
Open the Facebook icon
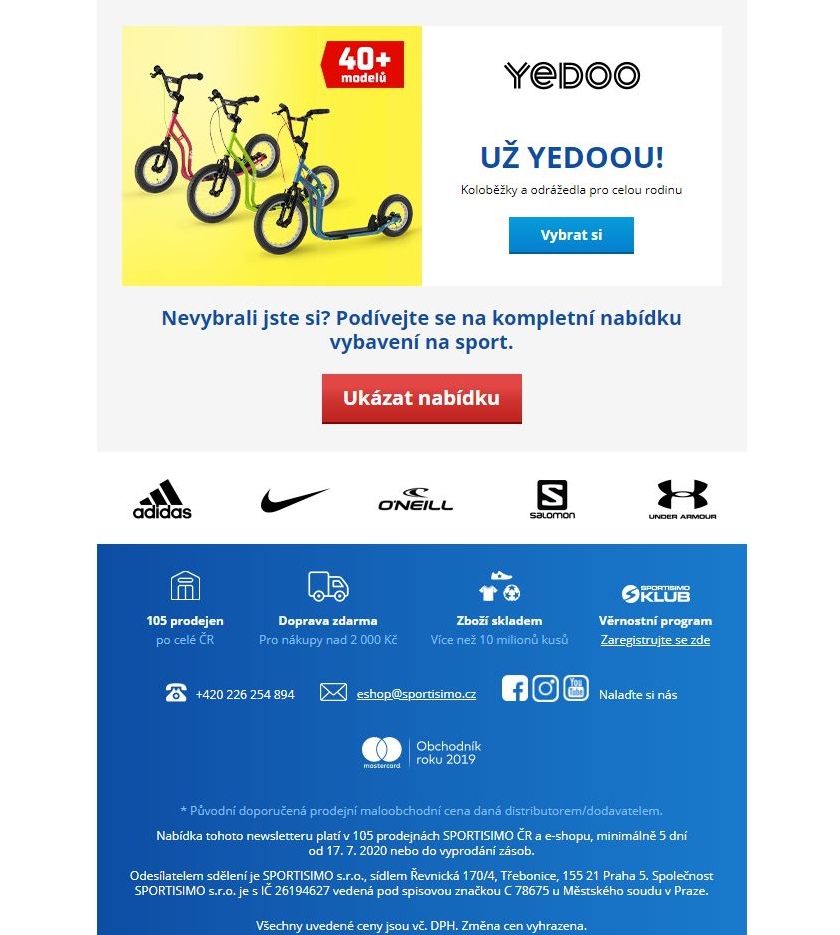(514, 688)
